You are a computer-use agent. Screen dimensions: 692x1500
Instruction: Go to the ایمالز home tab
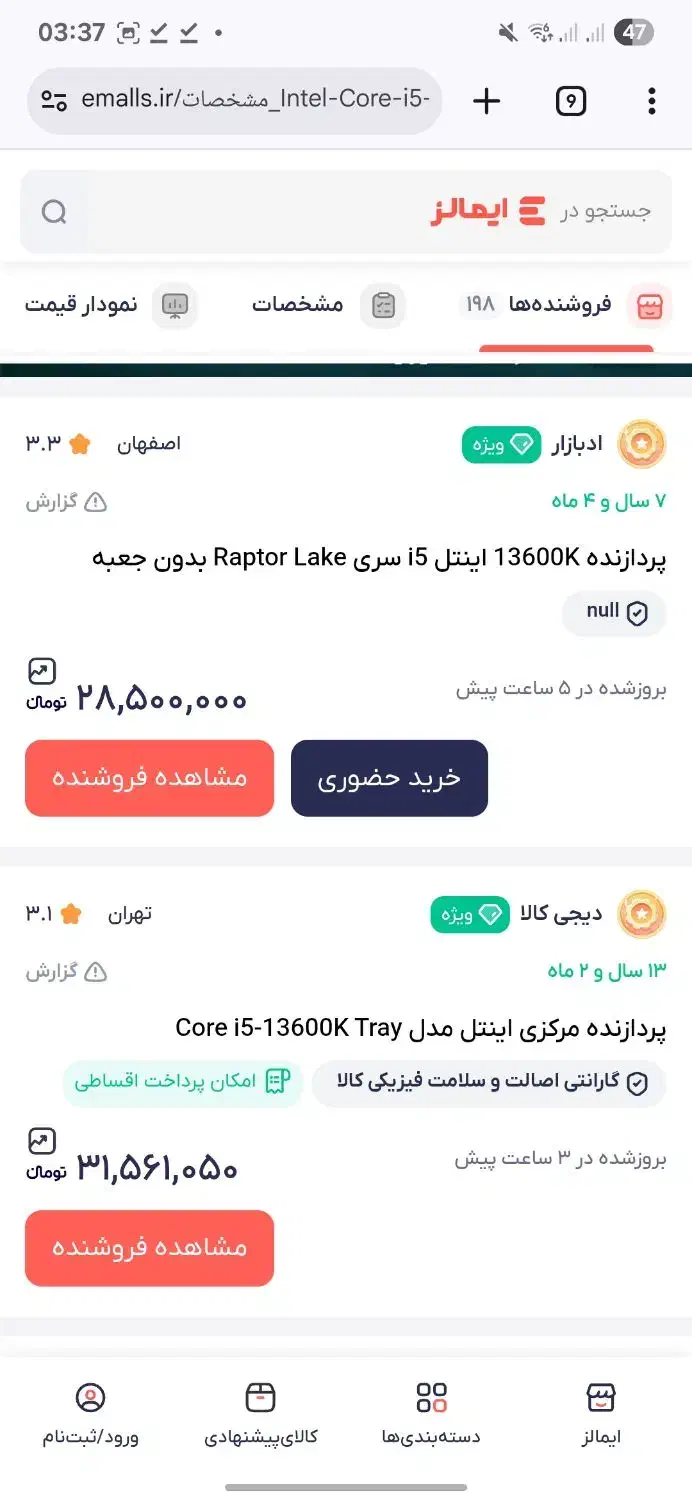600,1412
